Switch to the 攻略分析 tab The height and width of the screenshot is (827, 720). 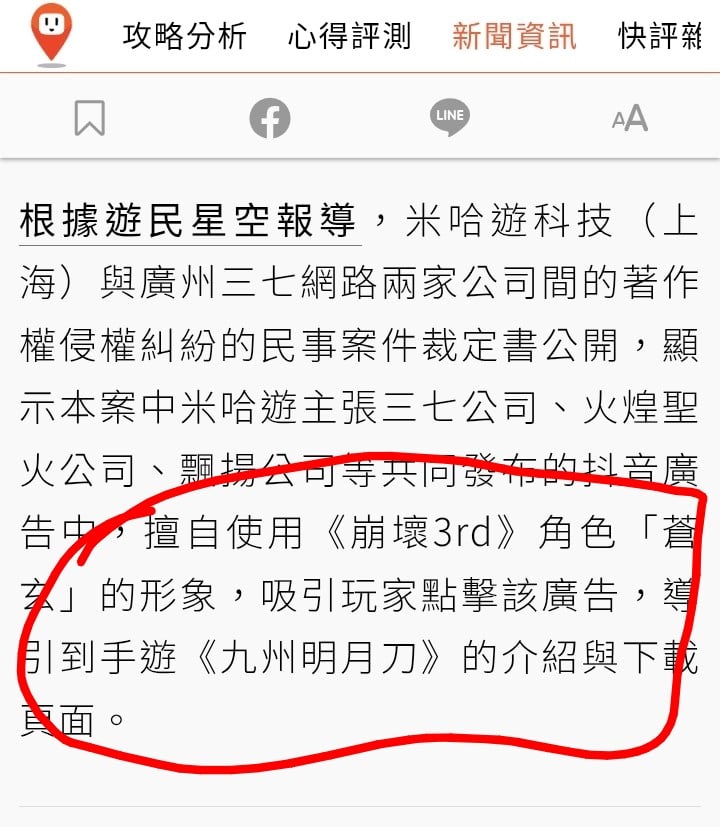coord(185,37)
